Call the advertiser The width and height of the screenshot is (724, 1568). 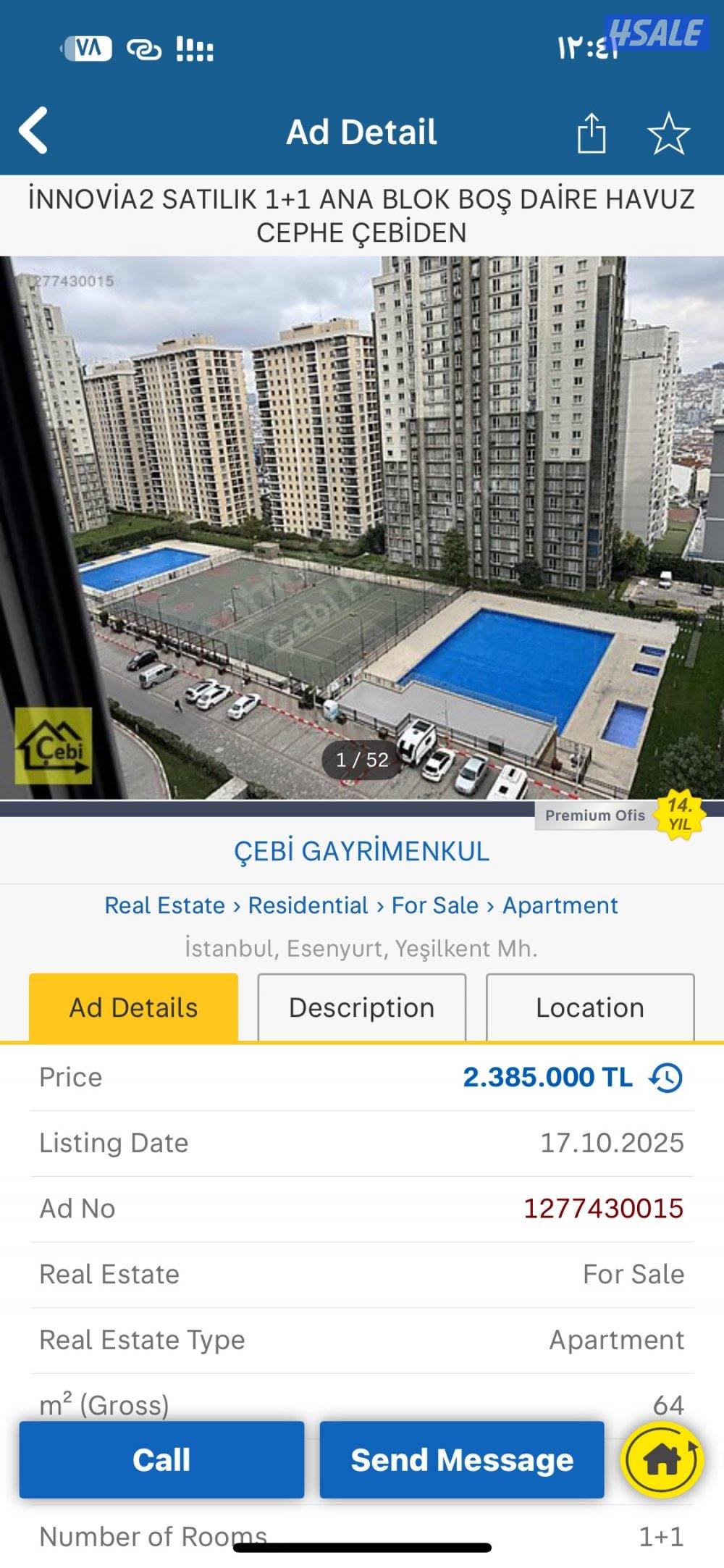click(161, 1459)
